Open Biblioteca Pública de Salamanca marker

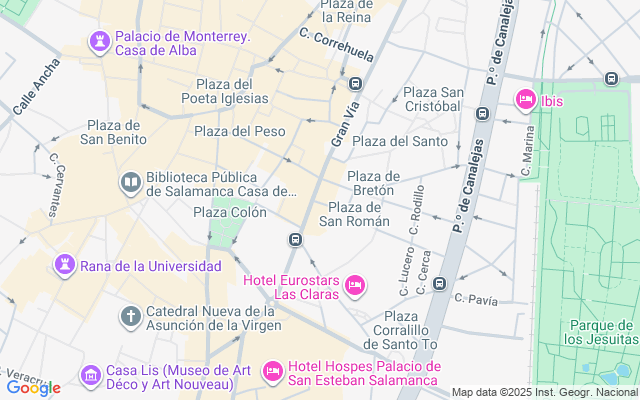(130, 183)
